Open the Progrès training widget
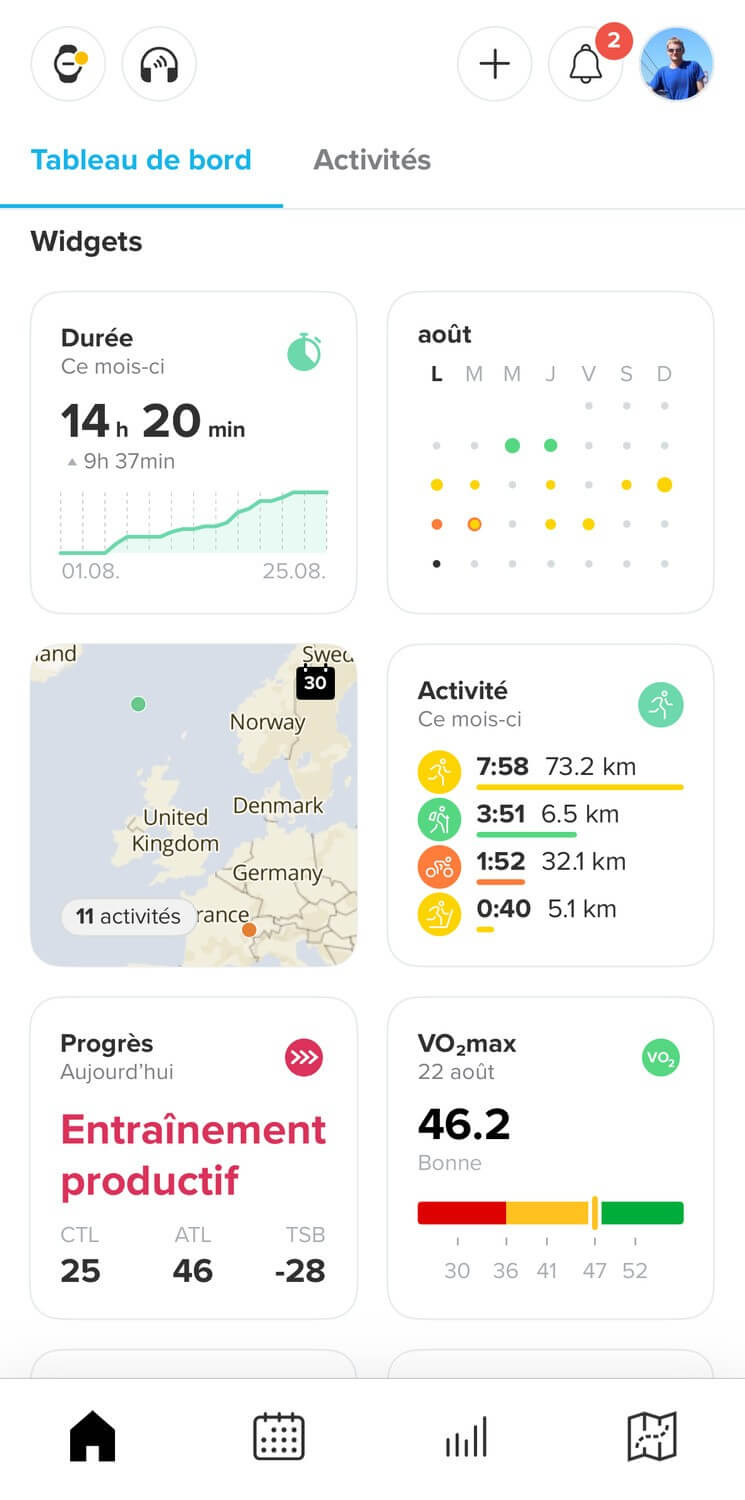The height and width of the screenshot is (1500, 745). click(x=194, y=1158)
